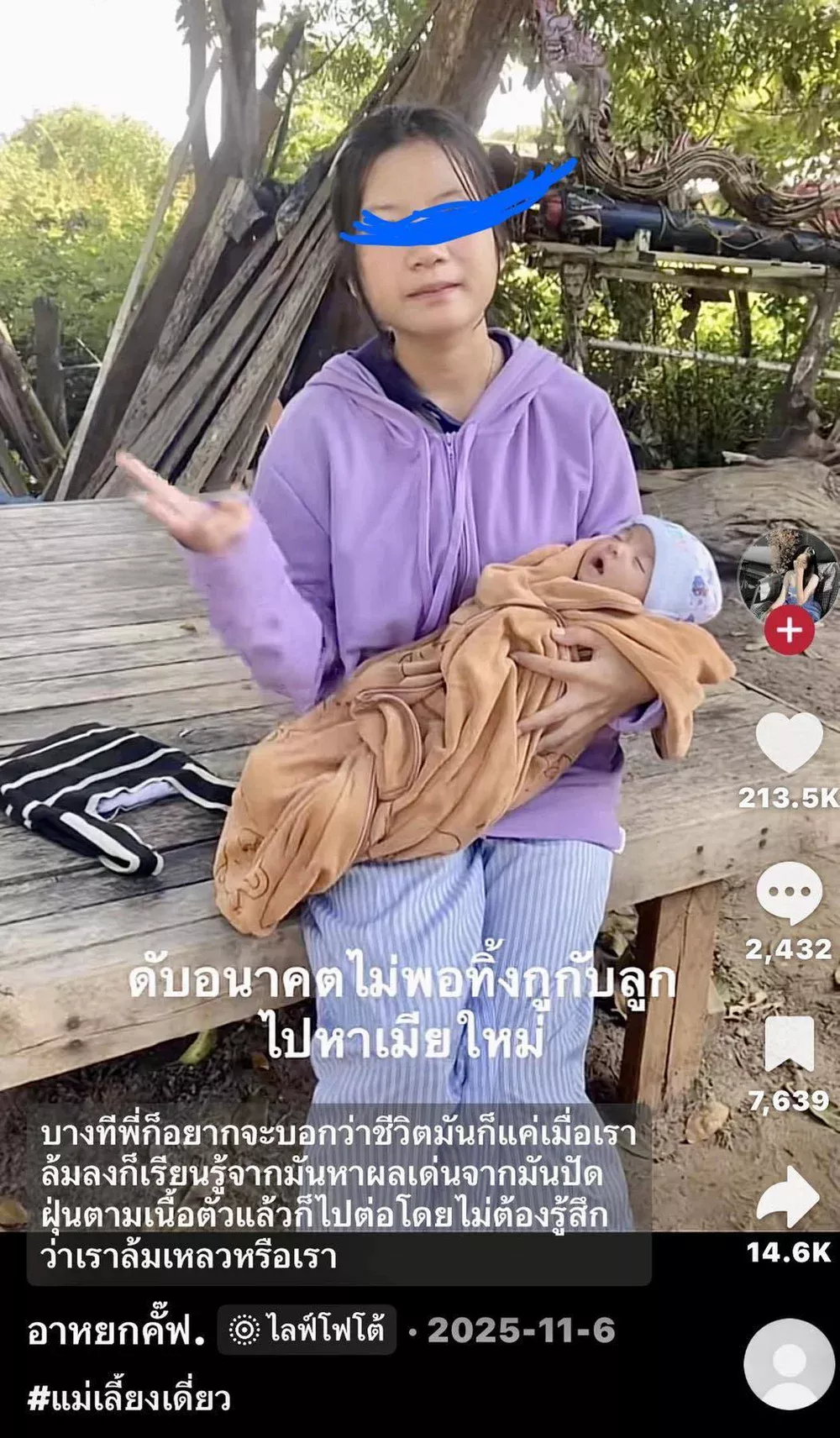Viewport: 840px width, 1438px height.
Task: Share this video using the arrow
Action: 789,1196
